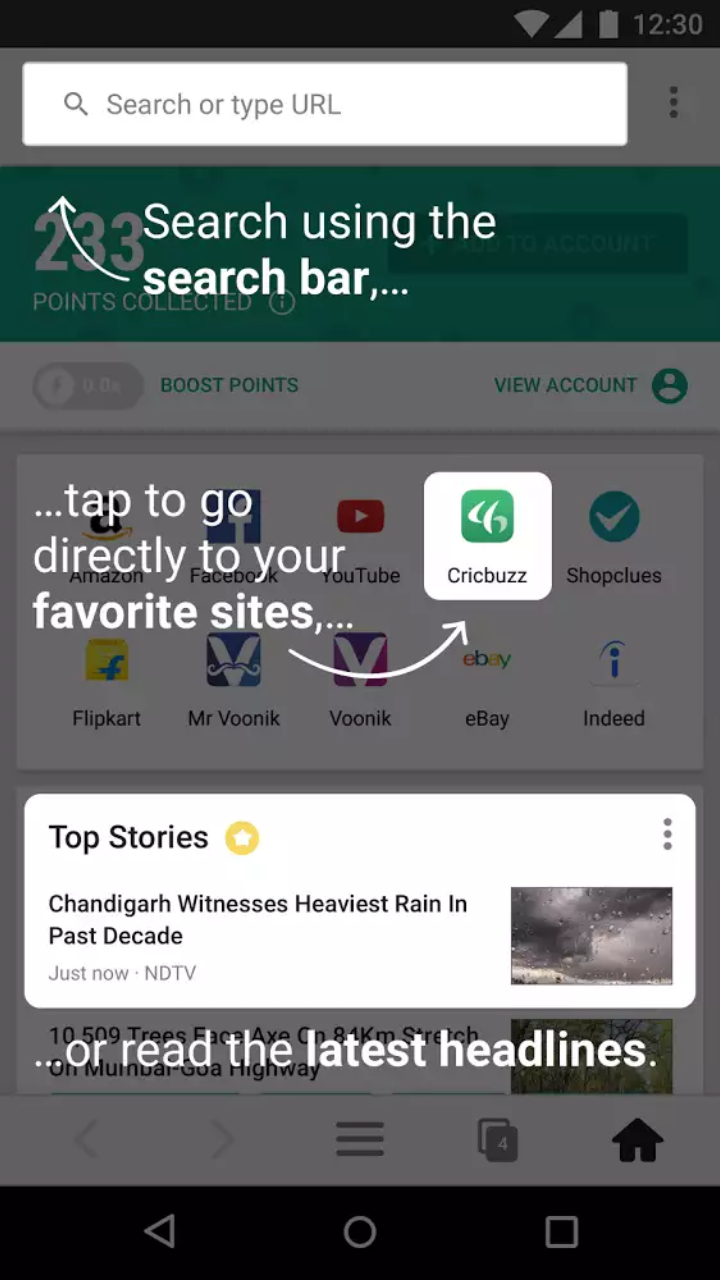Open the Cricbuzz shortcut
This screenshot has width=720, height=1280.
pyautogui.click(x=487, y=536)
